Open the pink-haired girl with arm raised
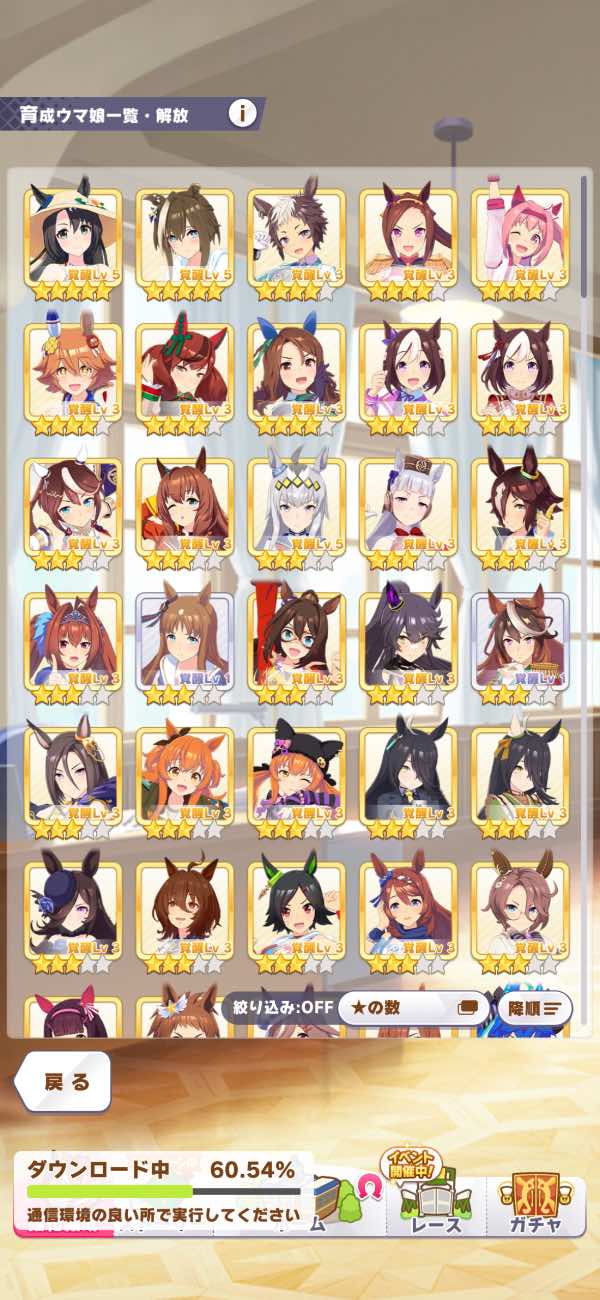 [x=519, y=240]
